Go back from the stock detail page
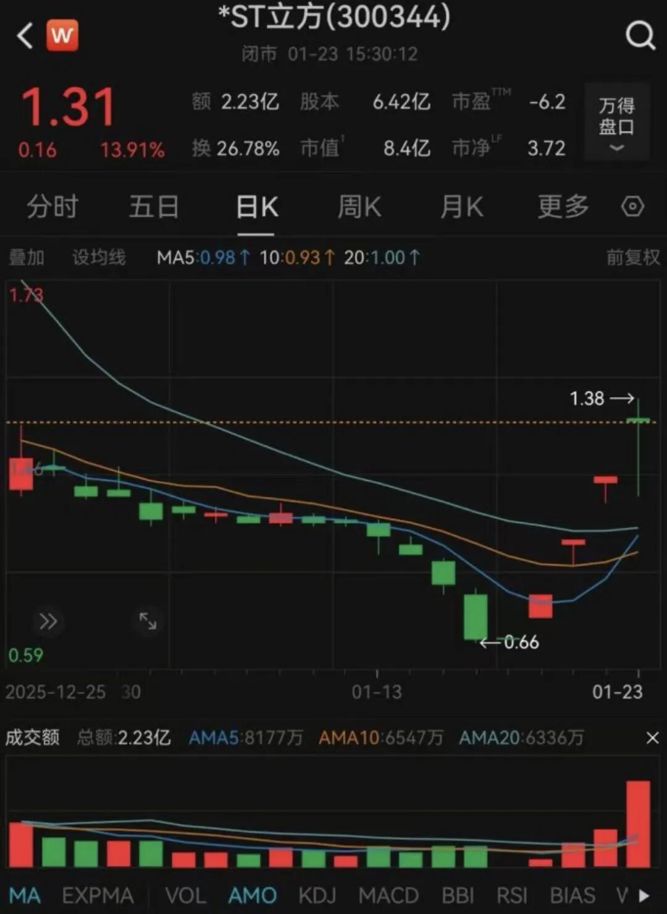Viewport: 667px width, 914px height. click(x=25, y=37)
